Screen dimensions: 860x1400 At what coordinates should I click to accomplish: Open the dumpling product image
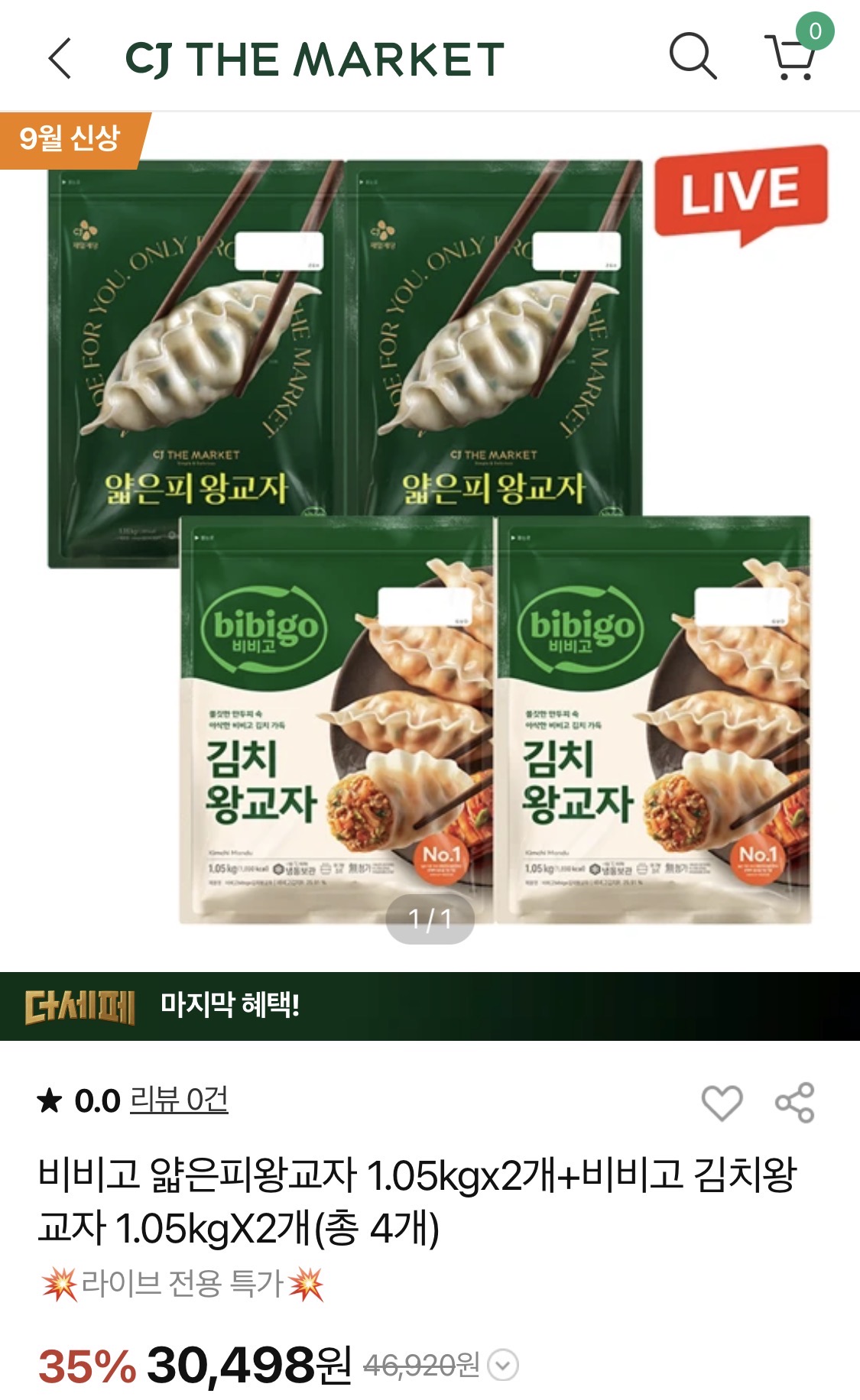coord(430,535)
